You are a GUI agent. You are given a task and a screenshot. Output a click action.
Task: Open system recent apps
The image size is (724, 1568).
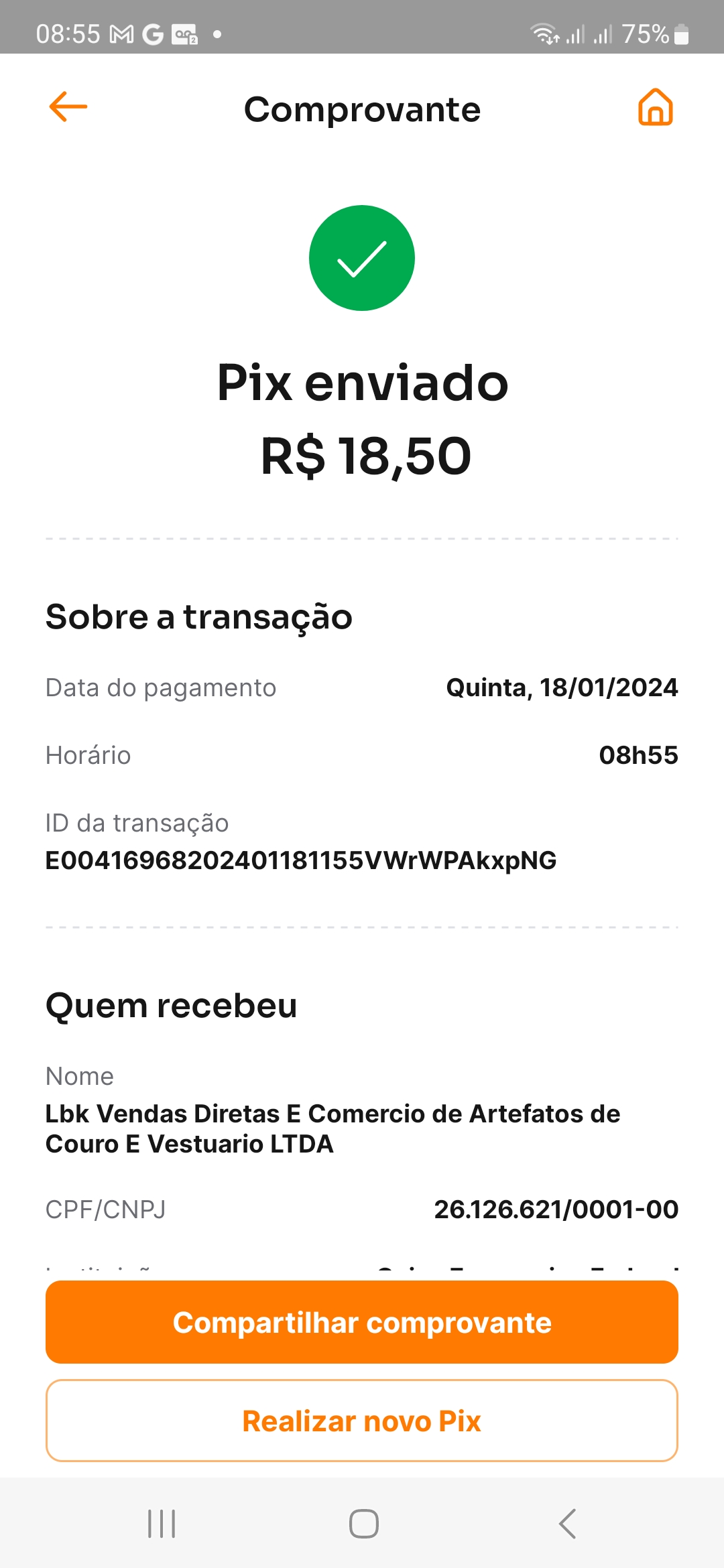pyautogui.click(x=162, y=1524)
